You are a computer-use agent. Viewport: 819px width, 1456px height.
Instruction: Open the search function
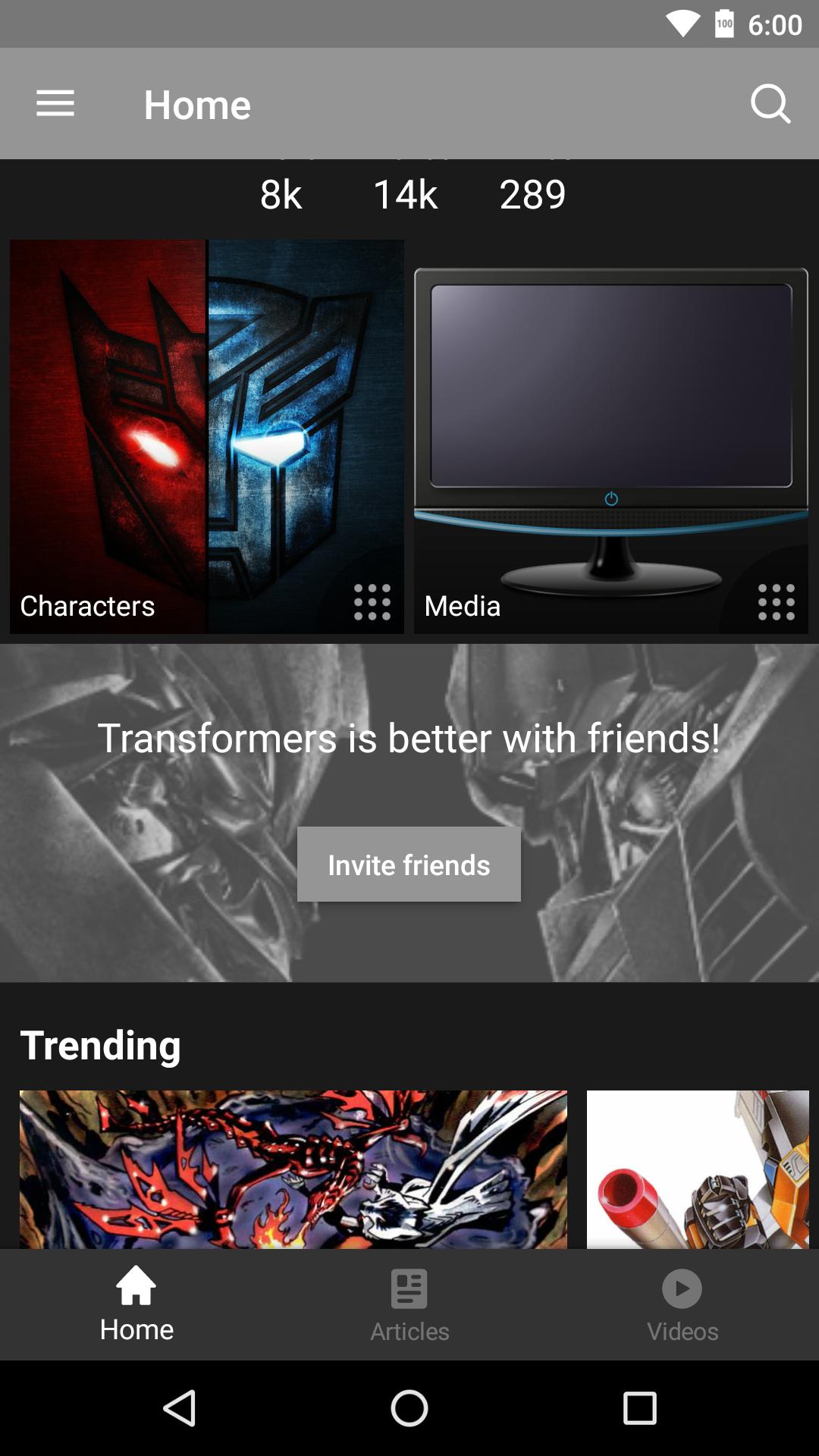pos(771,103)
